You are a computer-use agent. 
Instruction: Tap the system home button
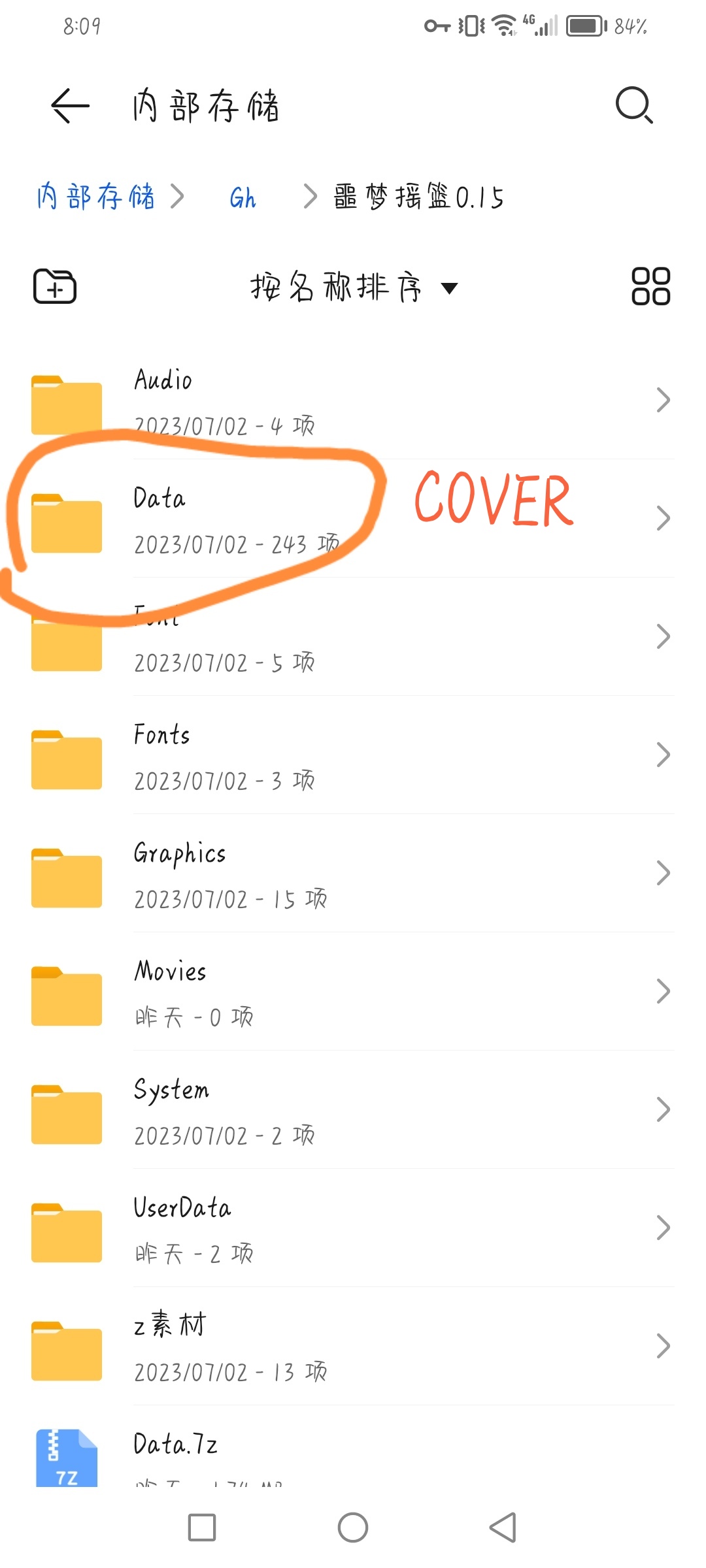pos(353,1527)
